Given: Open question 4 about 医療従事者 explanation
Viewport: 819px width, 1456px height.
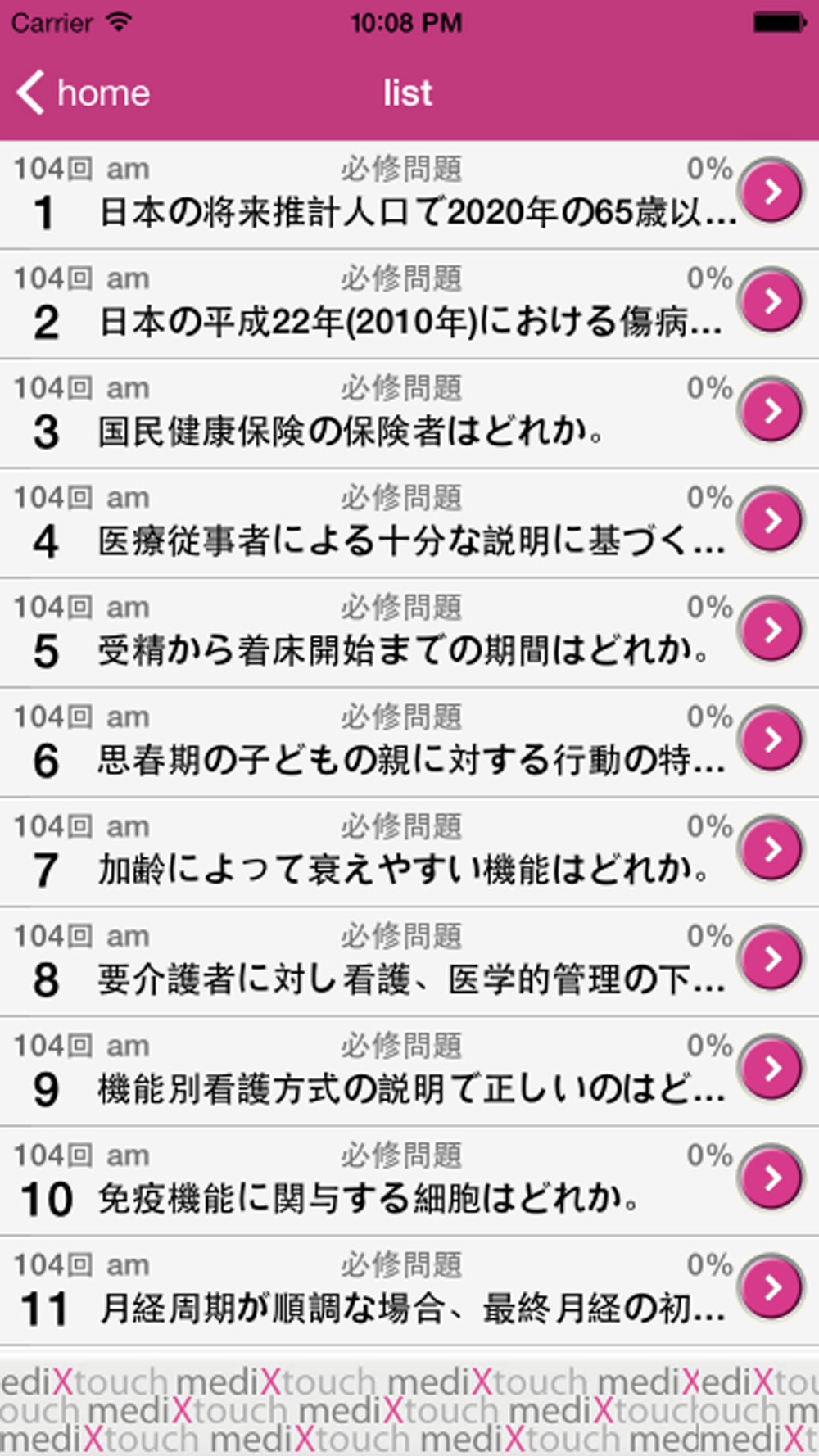Looking at the screenshot, I should (409, 523).
